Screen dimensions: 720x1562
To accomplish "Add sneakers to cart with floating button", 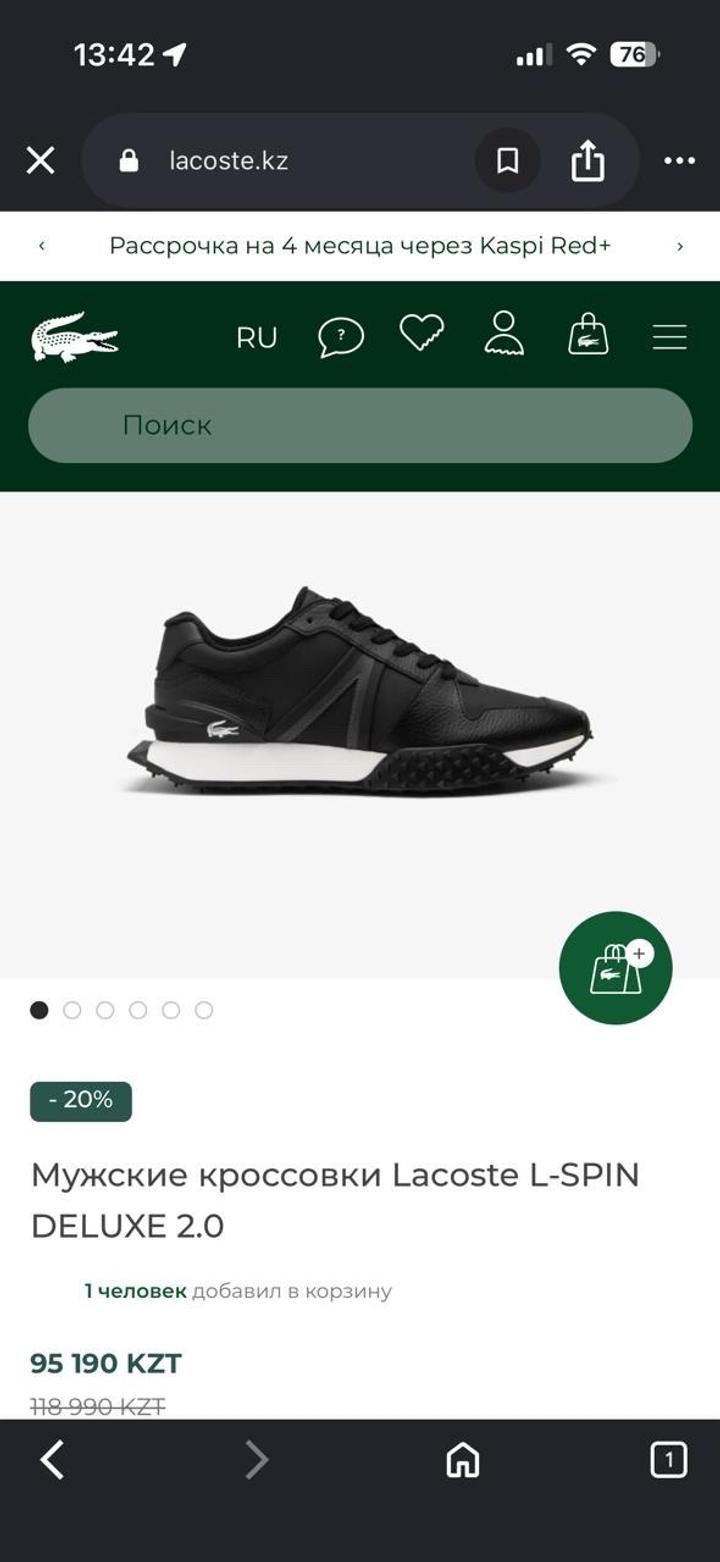I will pyautogui.click(x=615, y=968).
